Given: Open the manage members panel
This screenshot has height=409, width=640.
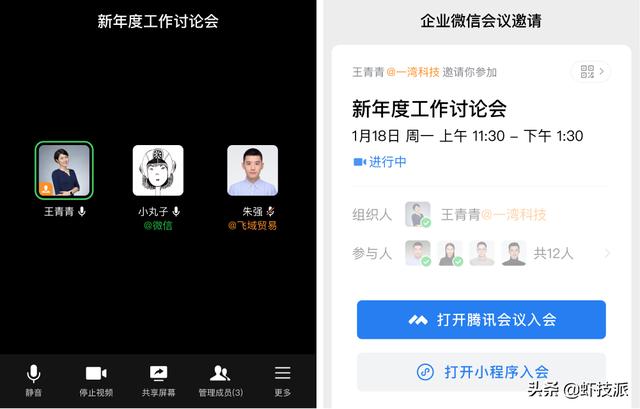Looking at the screenshot, I should 220,380.
